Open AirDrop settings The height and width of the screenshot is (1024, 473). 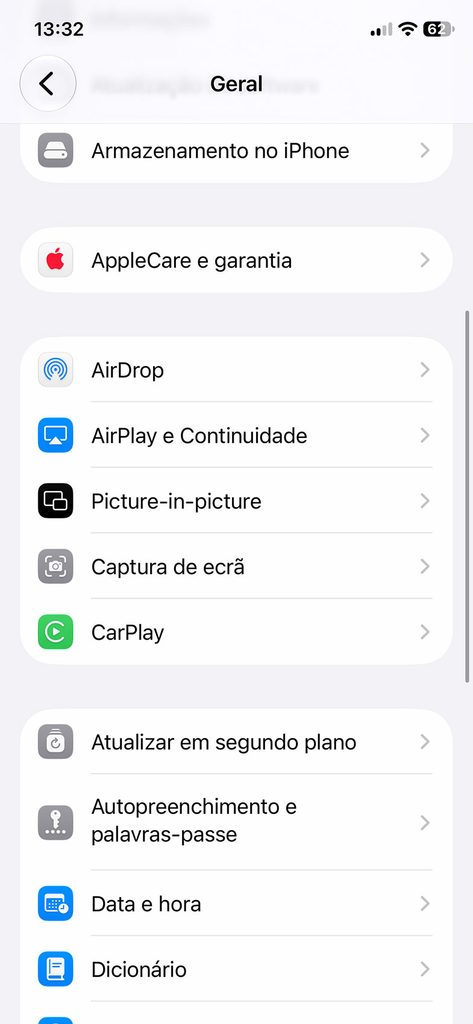click(236, 370)
